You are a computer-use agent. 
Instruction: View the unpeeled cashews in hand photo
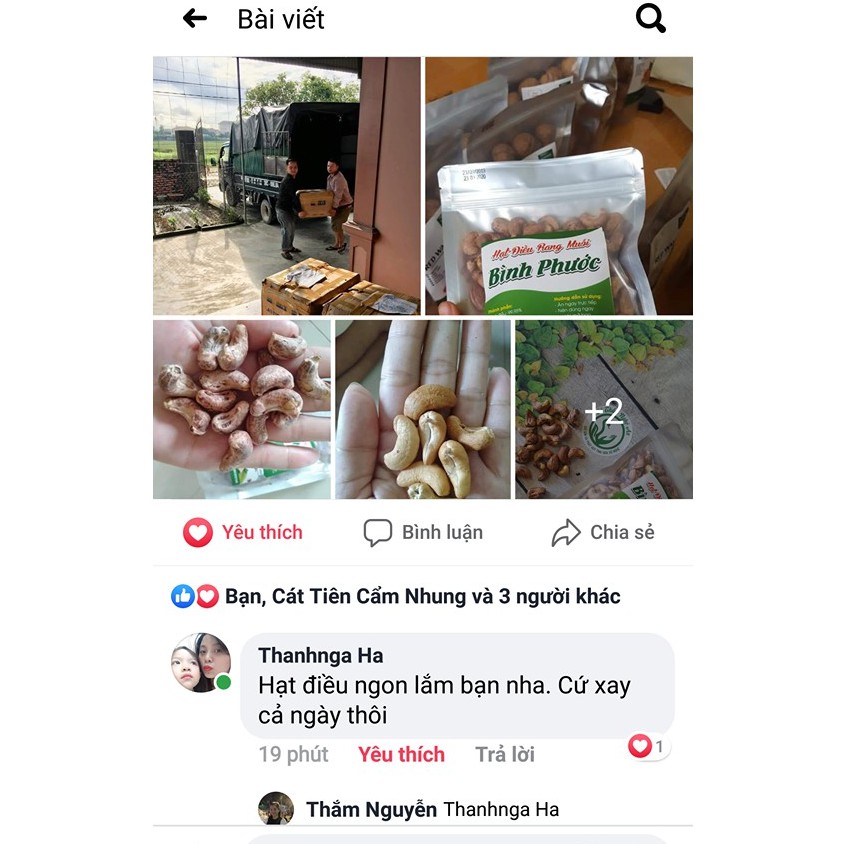click(242, 409)
